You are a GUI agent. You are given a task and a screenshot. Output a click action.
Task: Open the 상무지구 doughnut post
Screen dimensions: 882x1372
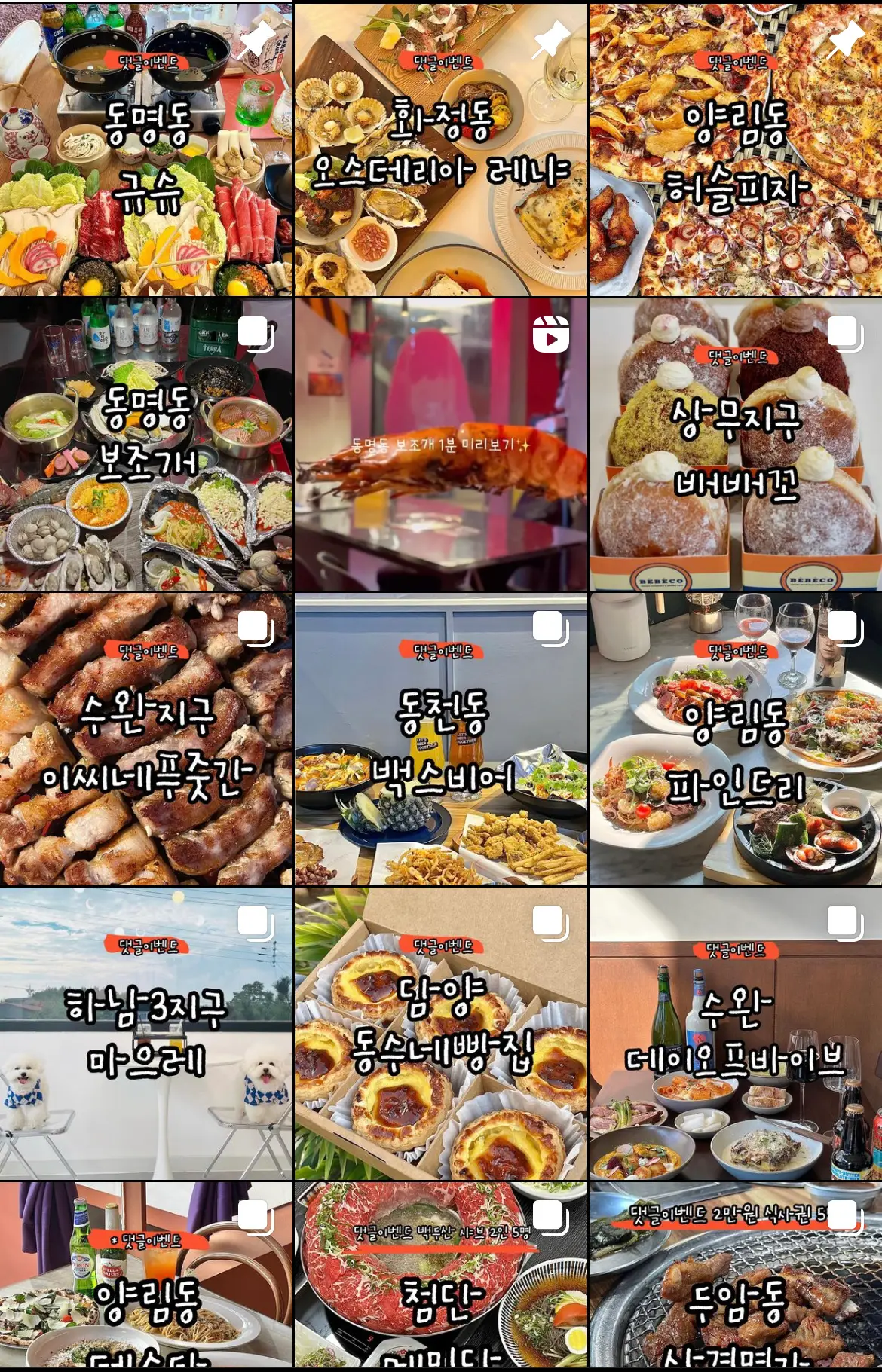click(x=736, y=444)
